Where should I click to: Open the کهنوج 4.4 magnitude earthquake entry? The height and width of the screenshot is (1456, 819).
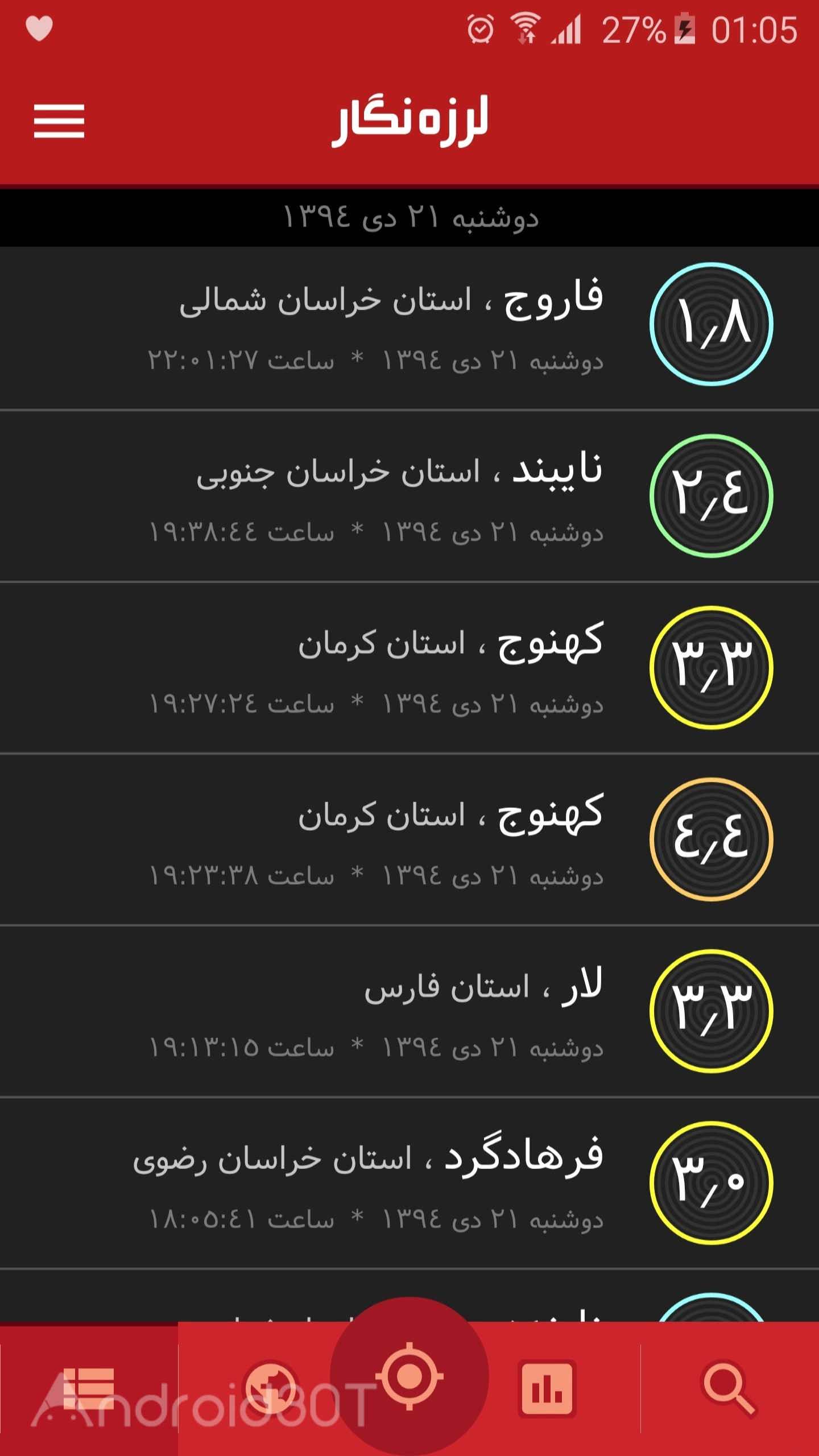tap(409, 839)
